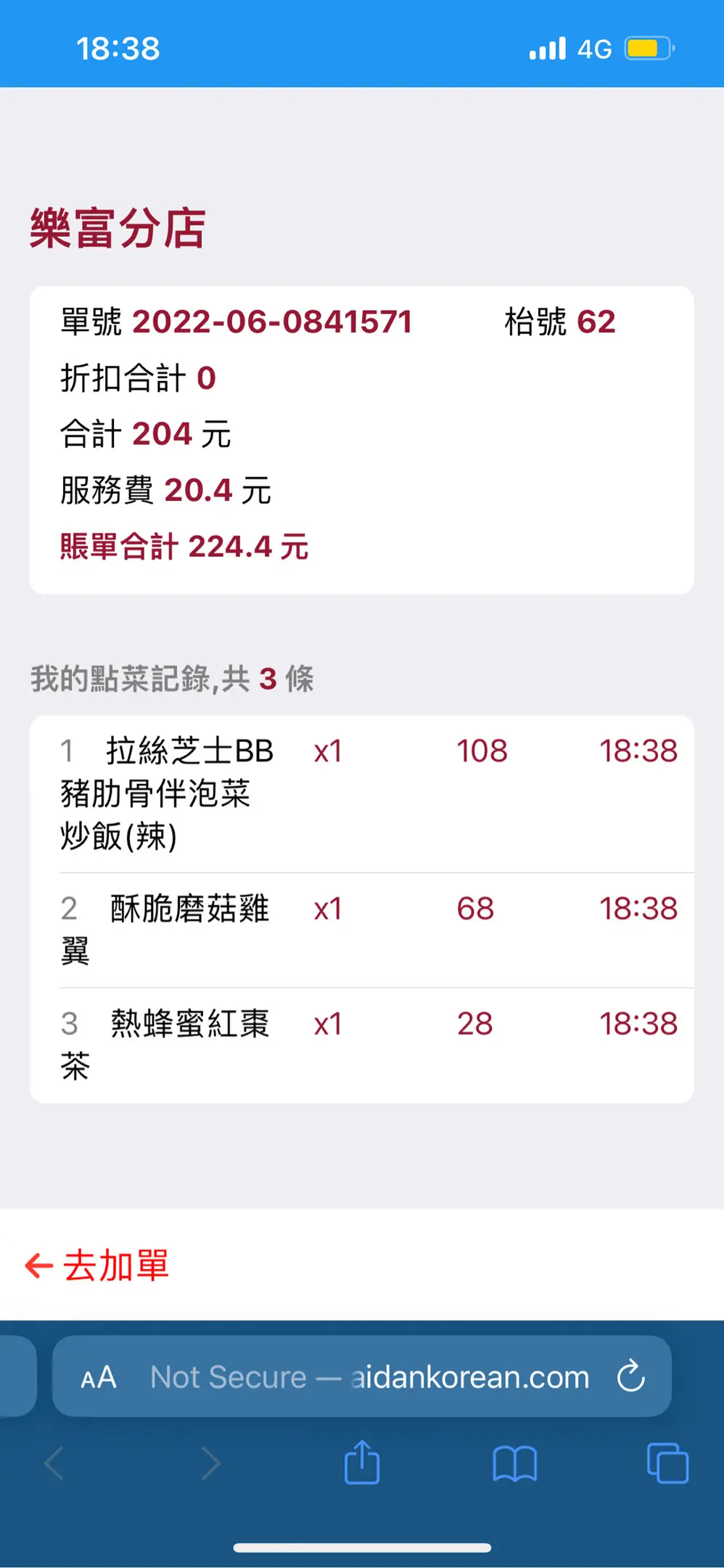724x1568 pixels.
Task: Share this page with the share icon
Action: click(362, 1462)
